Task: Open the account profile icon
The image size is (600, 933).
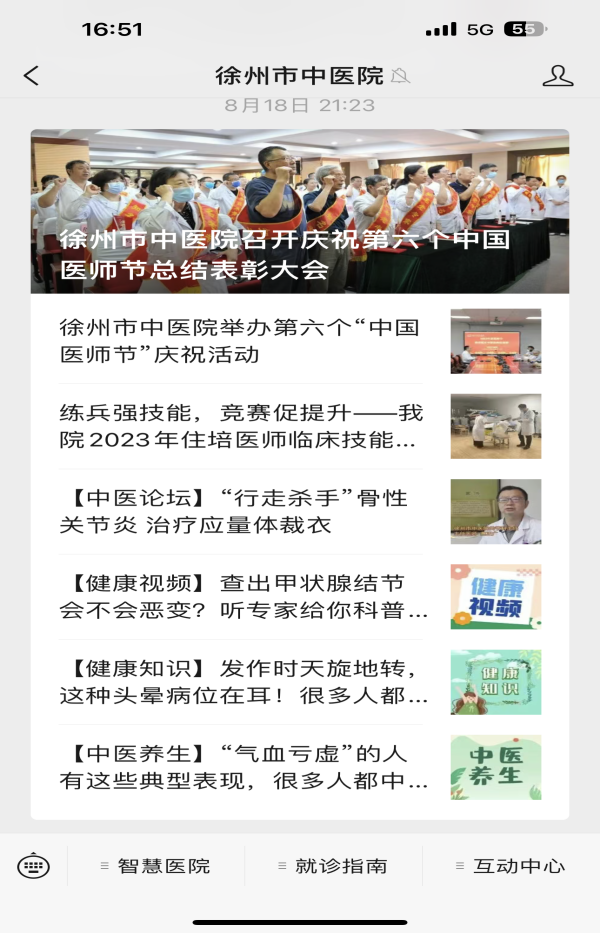Action: [557, 76]
